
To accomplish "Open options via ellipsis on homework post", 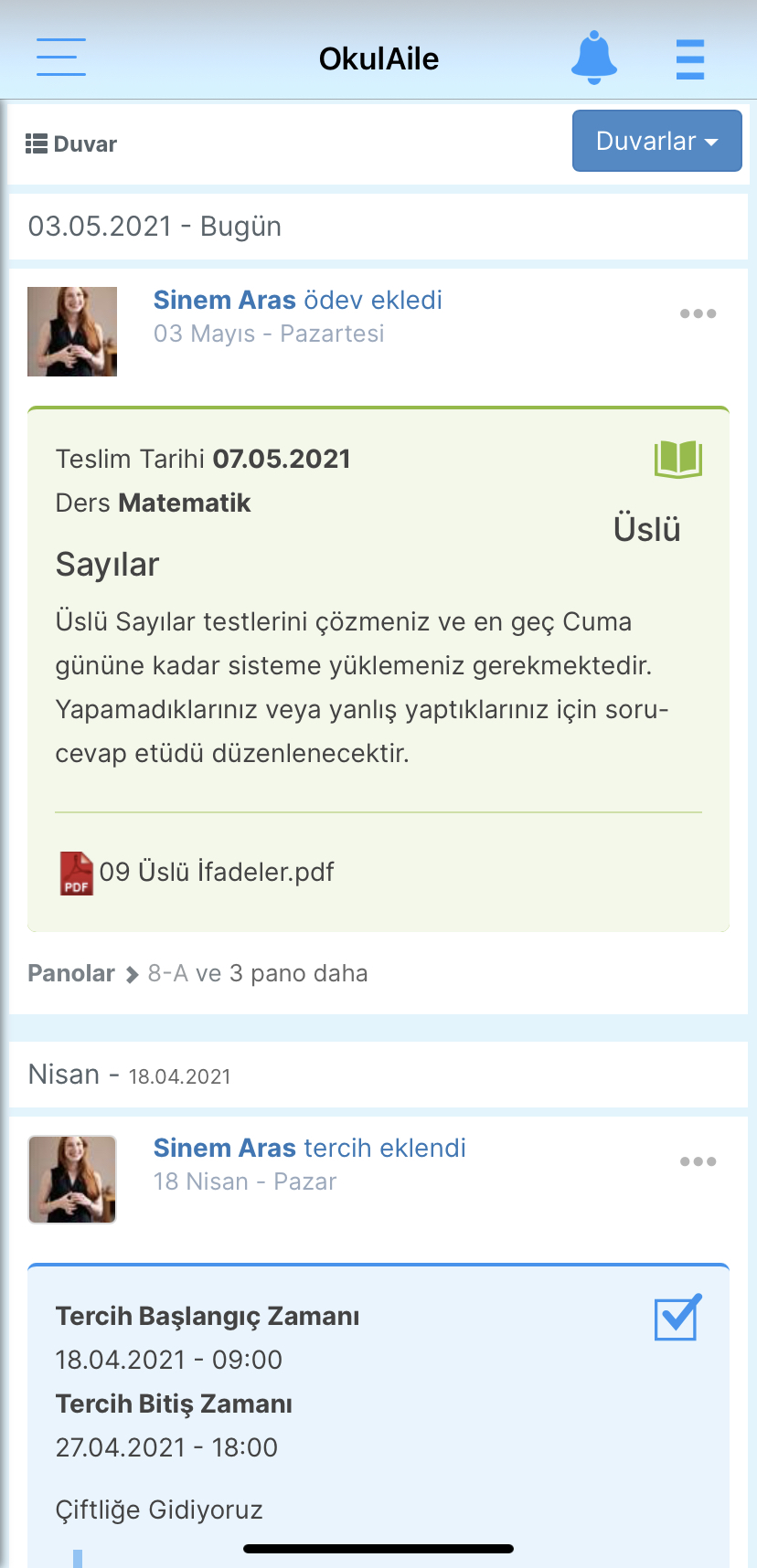I will point(698,313).
